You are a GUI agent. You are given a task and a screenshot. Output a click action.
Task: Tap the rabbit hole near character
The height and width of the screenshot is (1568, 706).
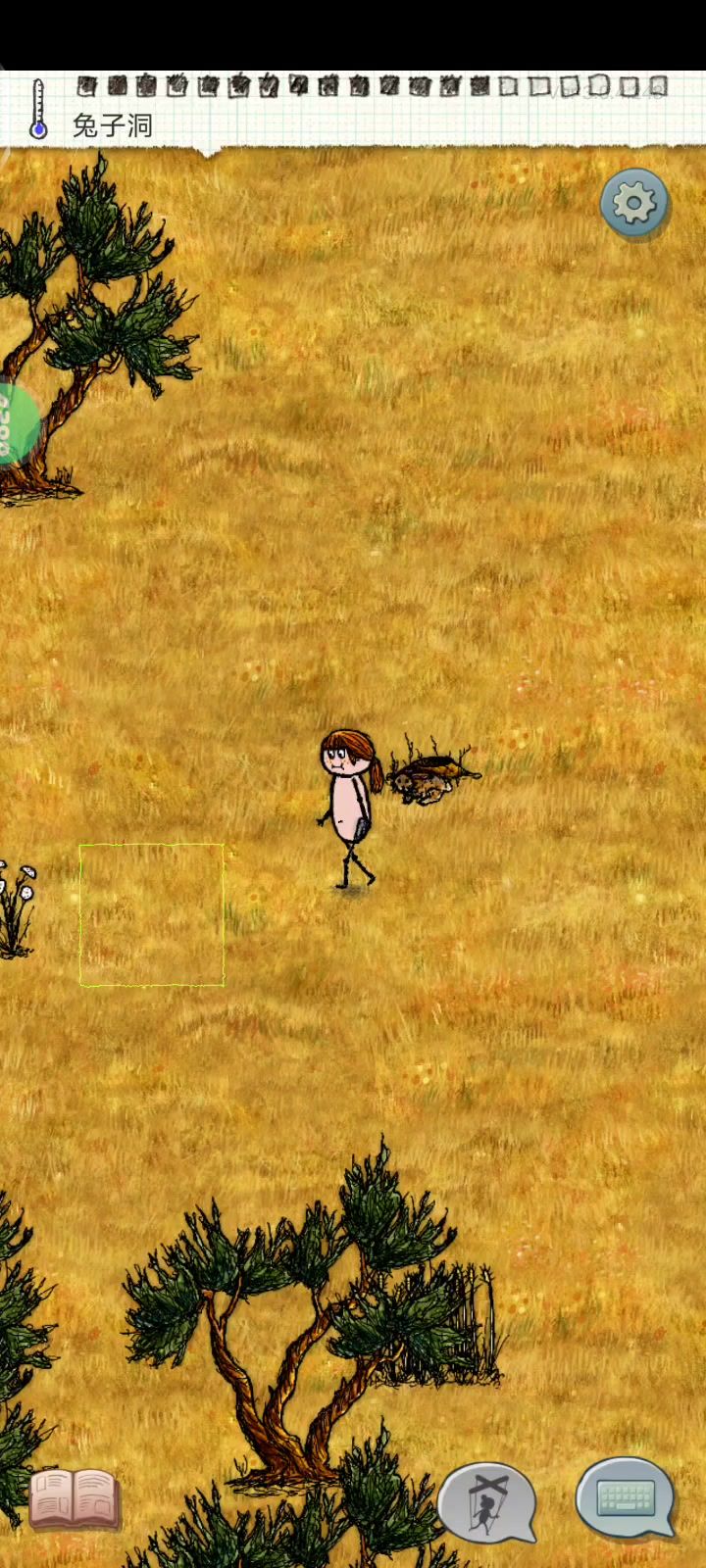432,772
